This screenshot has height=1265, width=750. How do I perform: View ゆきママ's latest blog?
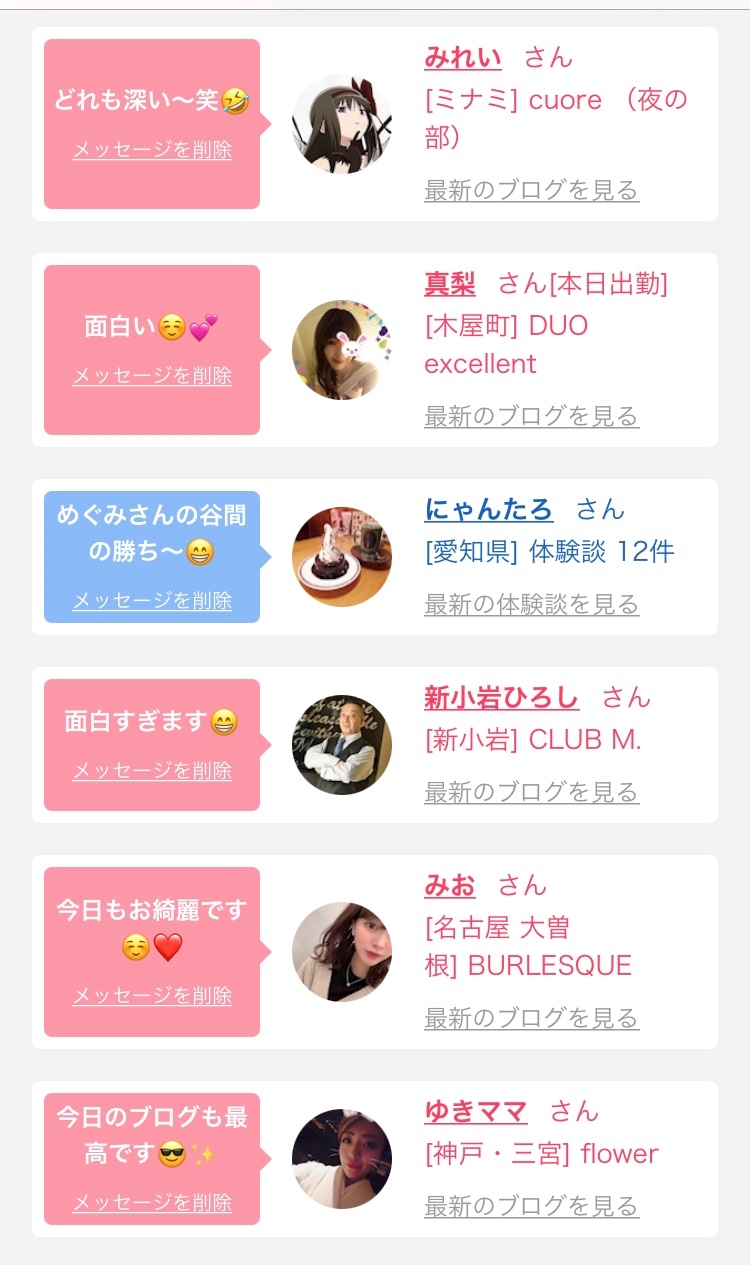tap(531, 1206)
